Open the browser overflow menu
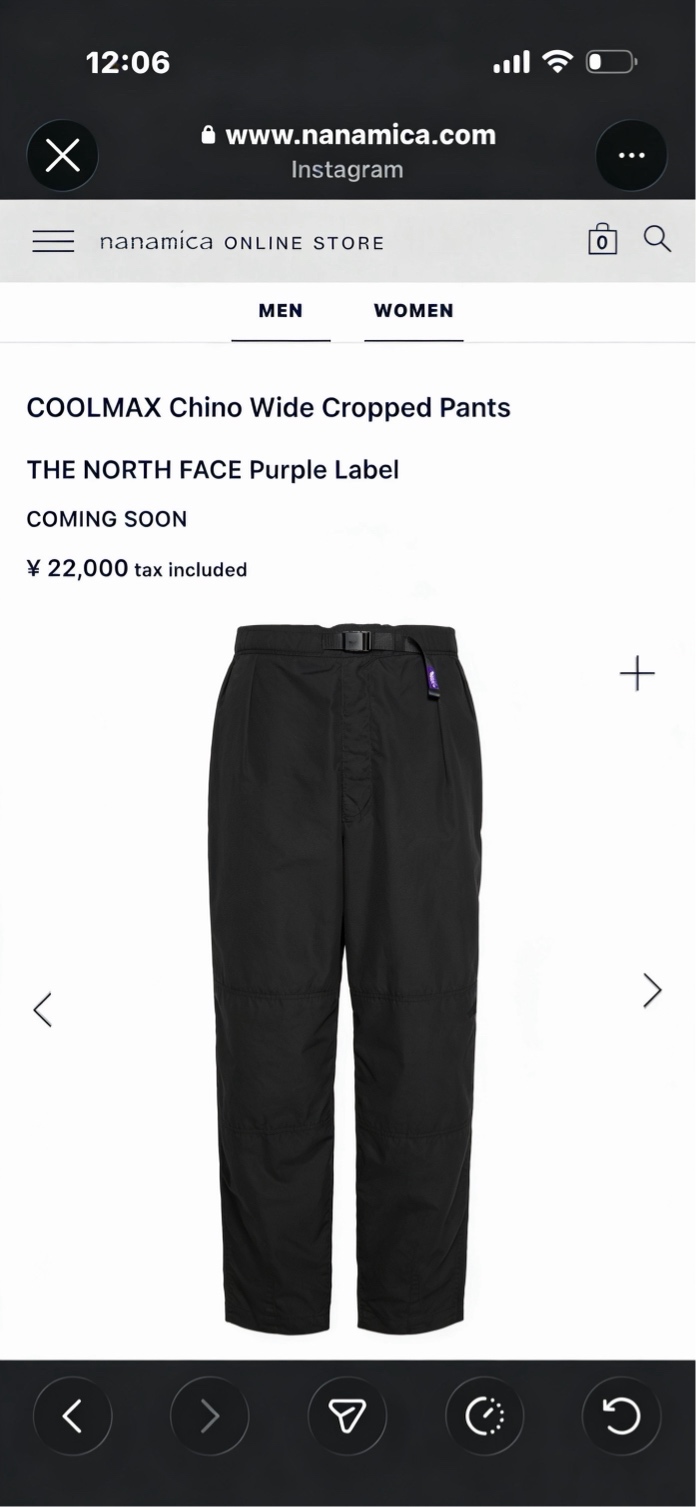The image size is (696, 1507). coord(631,156)
